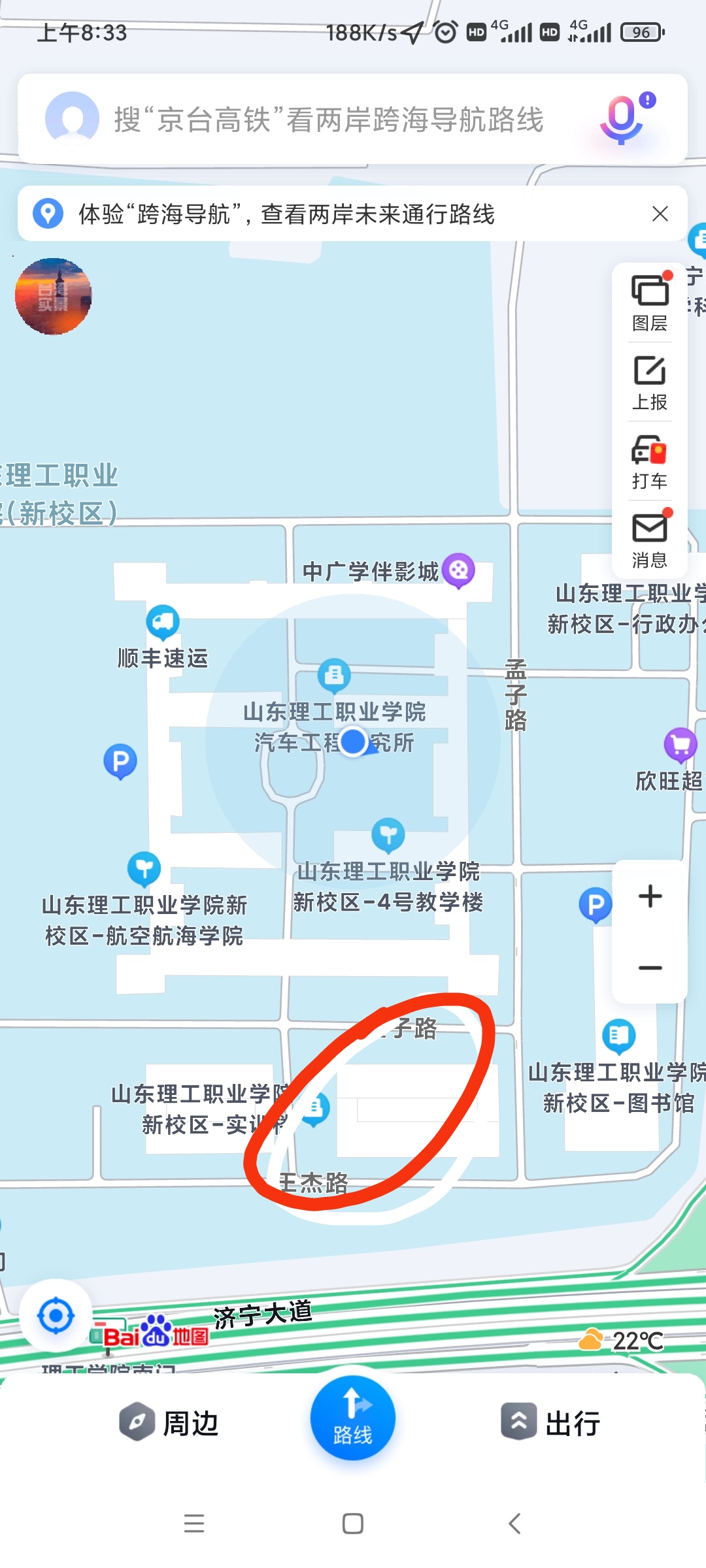This screenshot has height=1568, width=706.
Task: Open the 打车 taxi option
Action: pos(649,462)
